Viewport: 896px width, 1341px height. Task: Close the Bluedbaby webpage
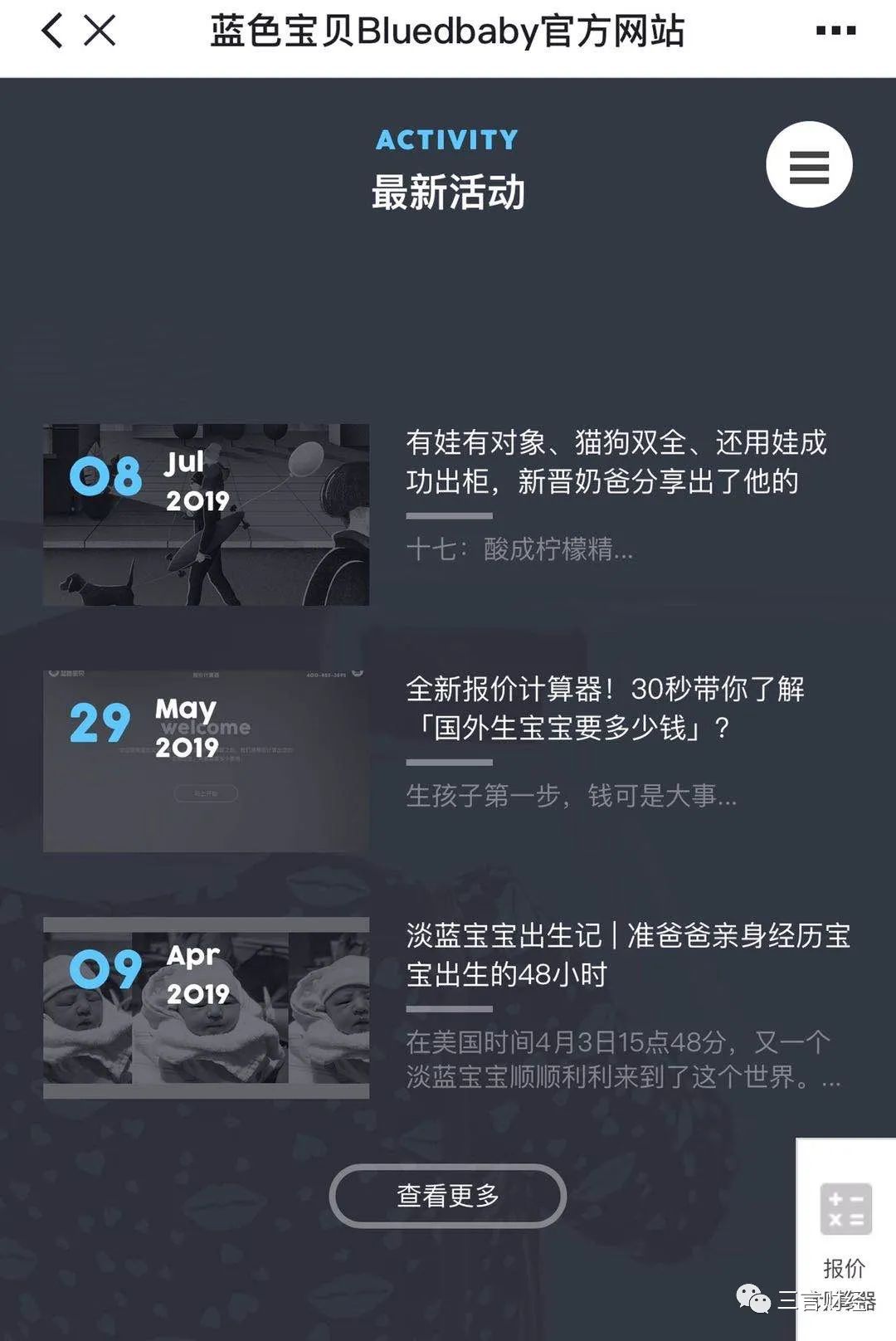[x=100, y=32]
